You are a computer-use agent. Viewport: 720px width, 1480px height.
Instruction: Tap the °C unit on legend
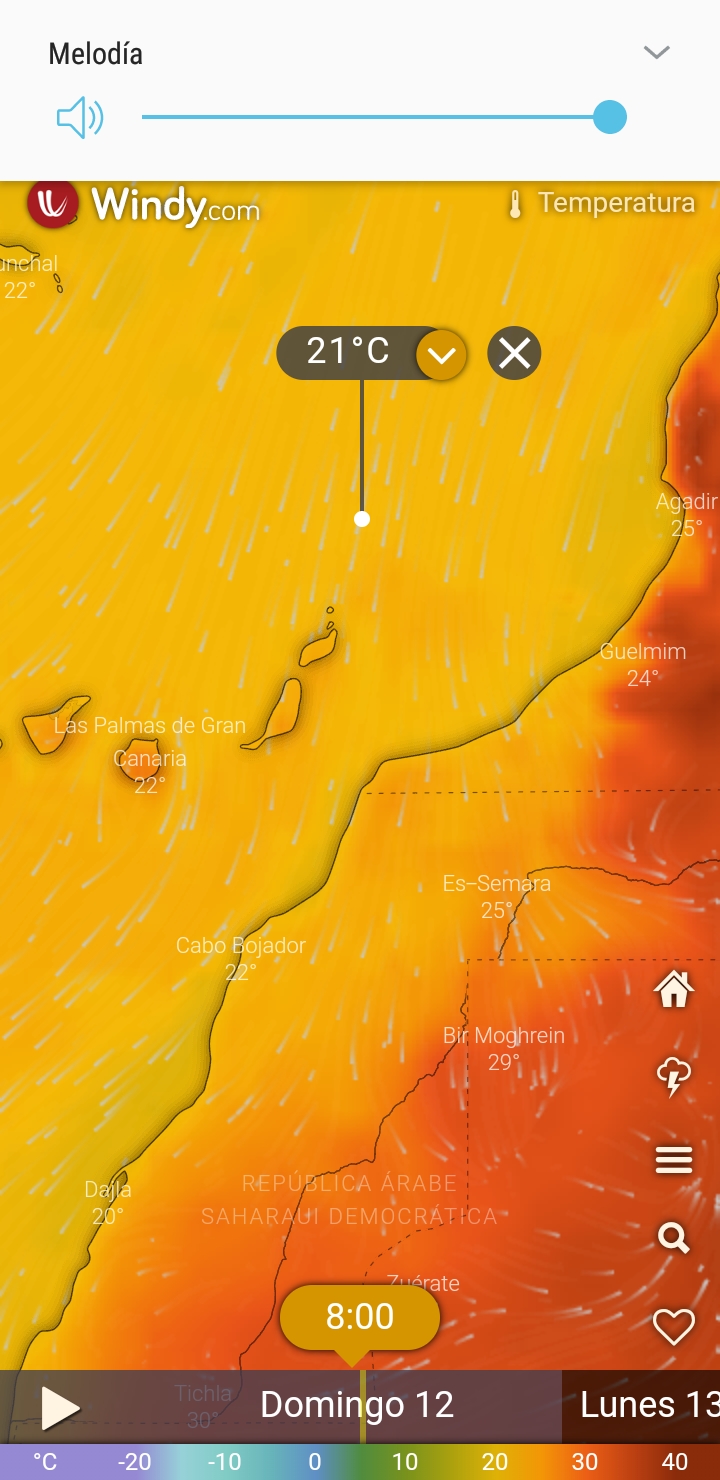(x=45, y=1462)
